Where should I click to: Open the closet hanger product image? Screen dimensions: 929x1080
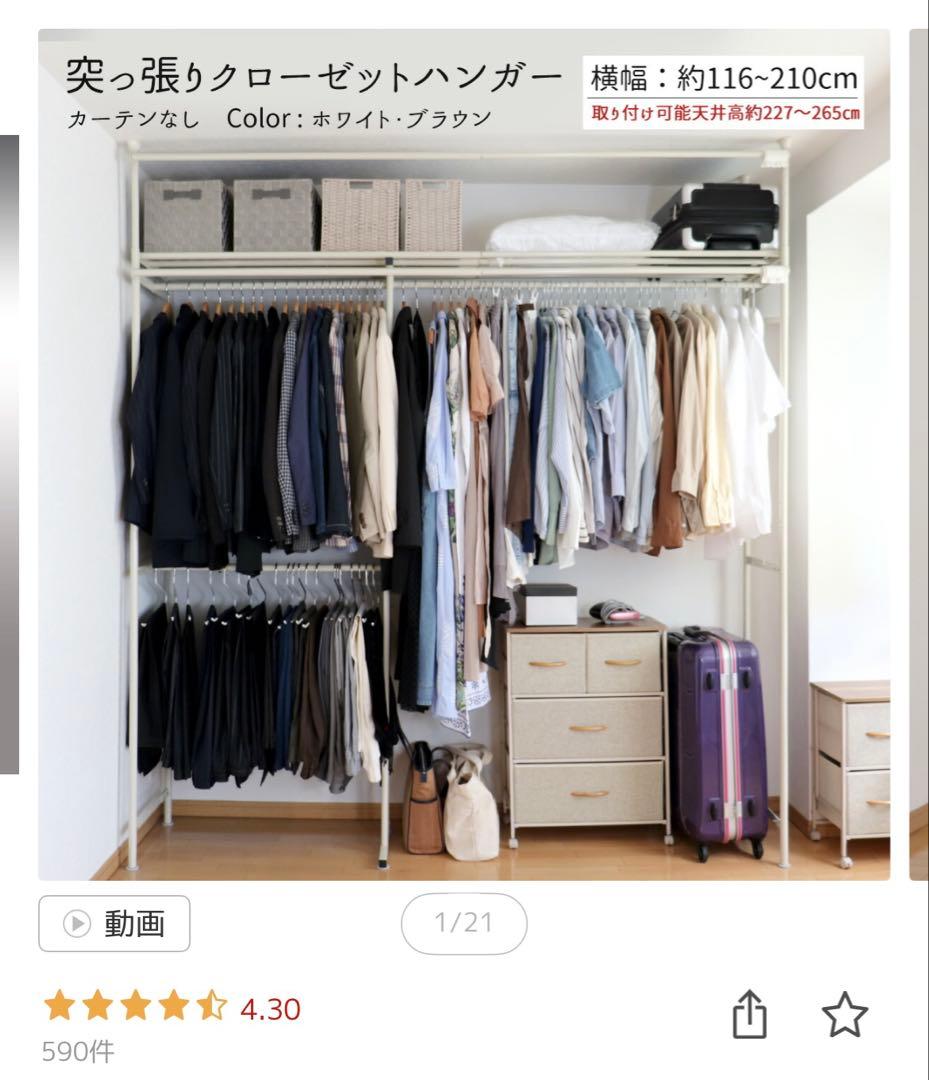pyautogui.click(x=463, y=455)
